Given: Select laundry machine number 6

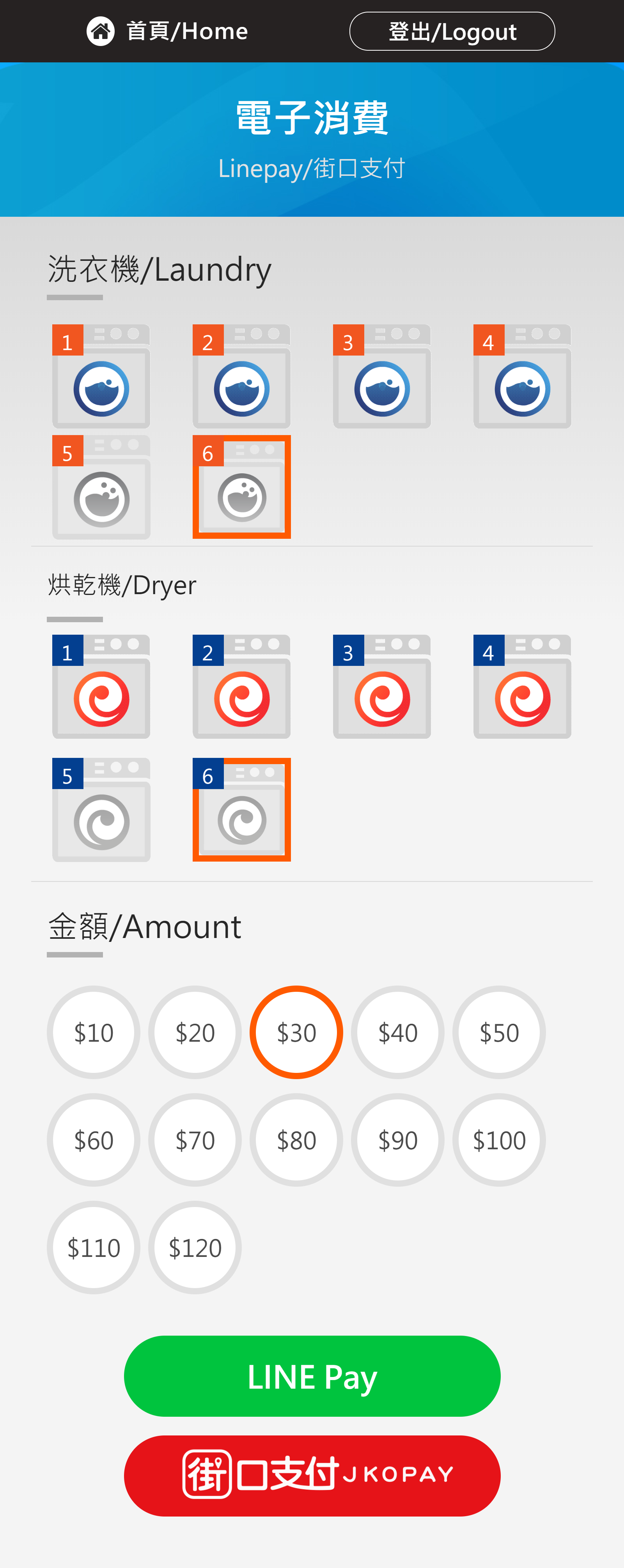Looking at the screenshot, I should pyautogui.click(x=242, y=488).
